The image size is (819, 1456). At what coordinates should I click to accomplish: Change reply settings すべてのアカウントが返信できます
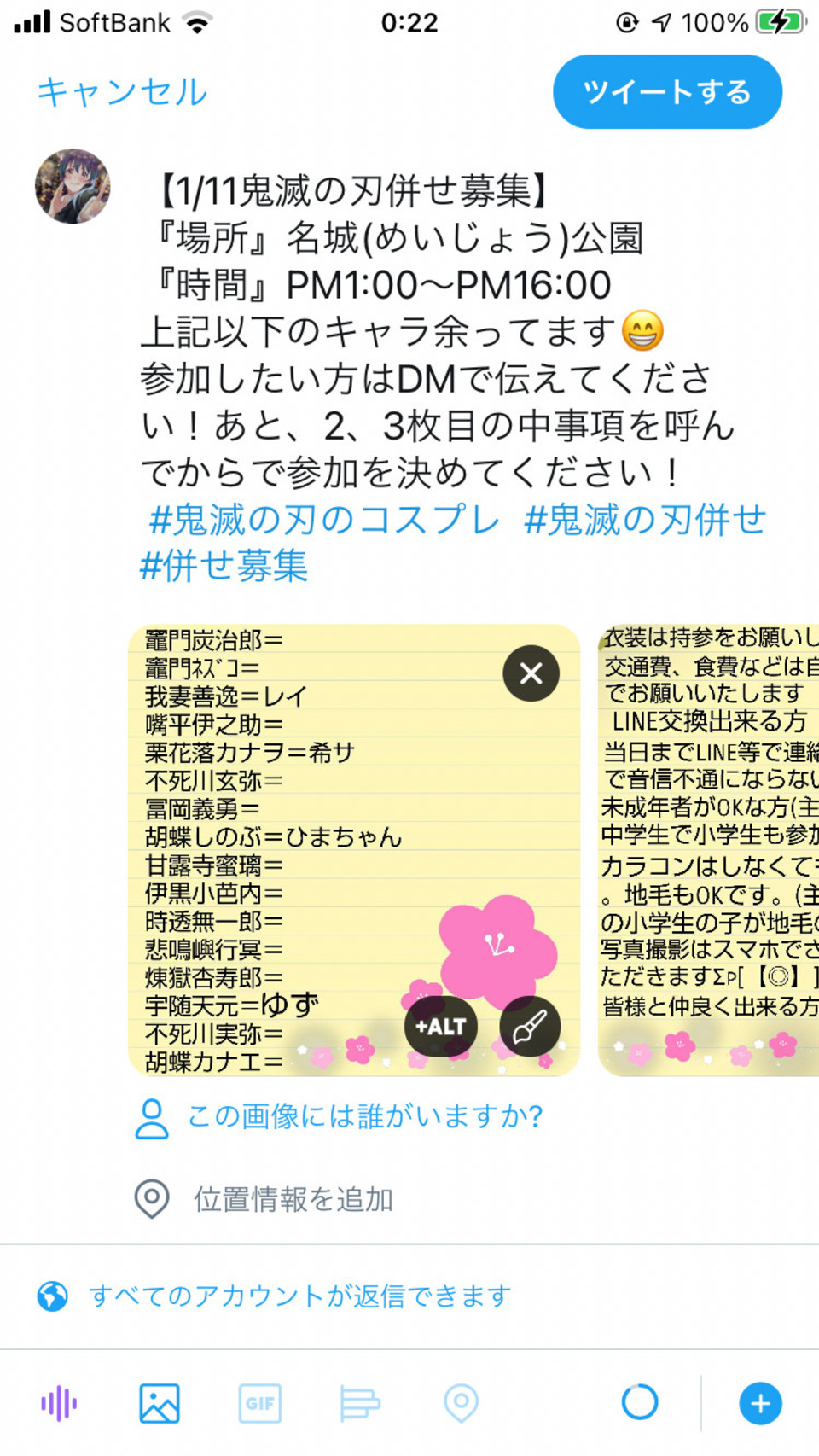299,1296
